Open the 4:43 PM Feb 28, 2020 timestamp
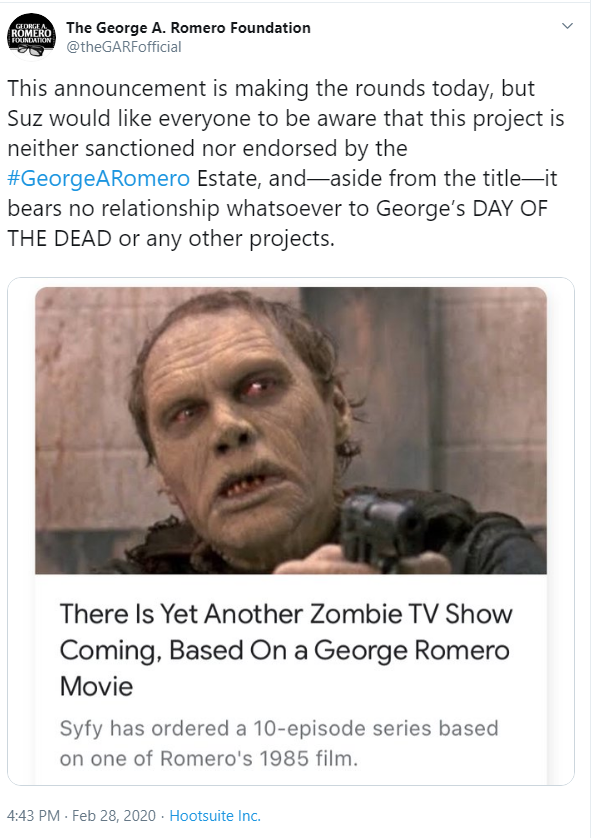The height and width of the screenshot is (838, 602). (x=81, y=816)
